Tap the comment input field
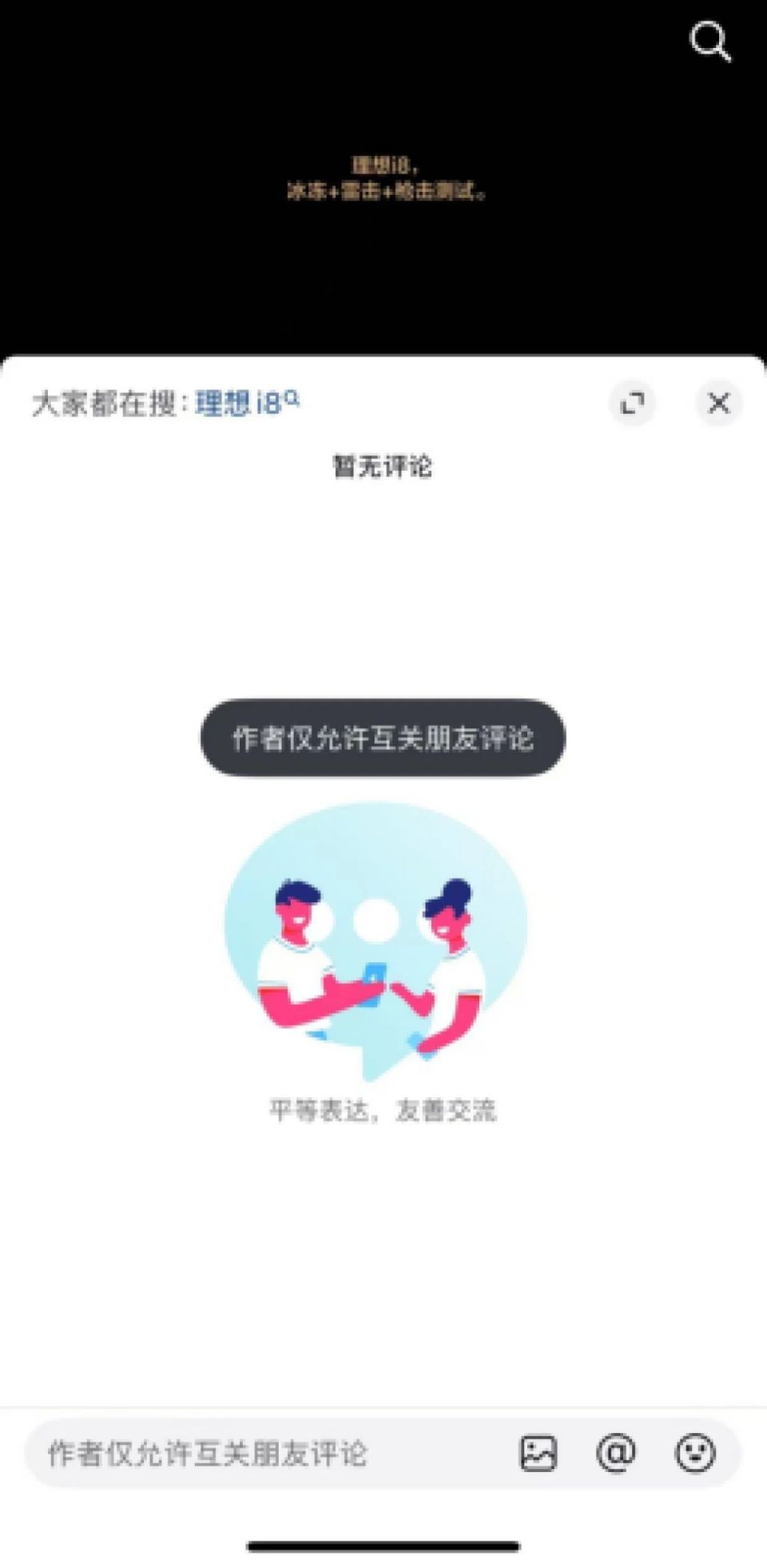Screen dimensions: 767x1568 (240, 1454)
